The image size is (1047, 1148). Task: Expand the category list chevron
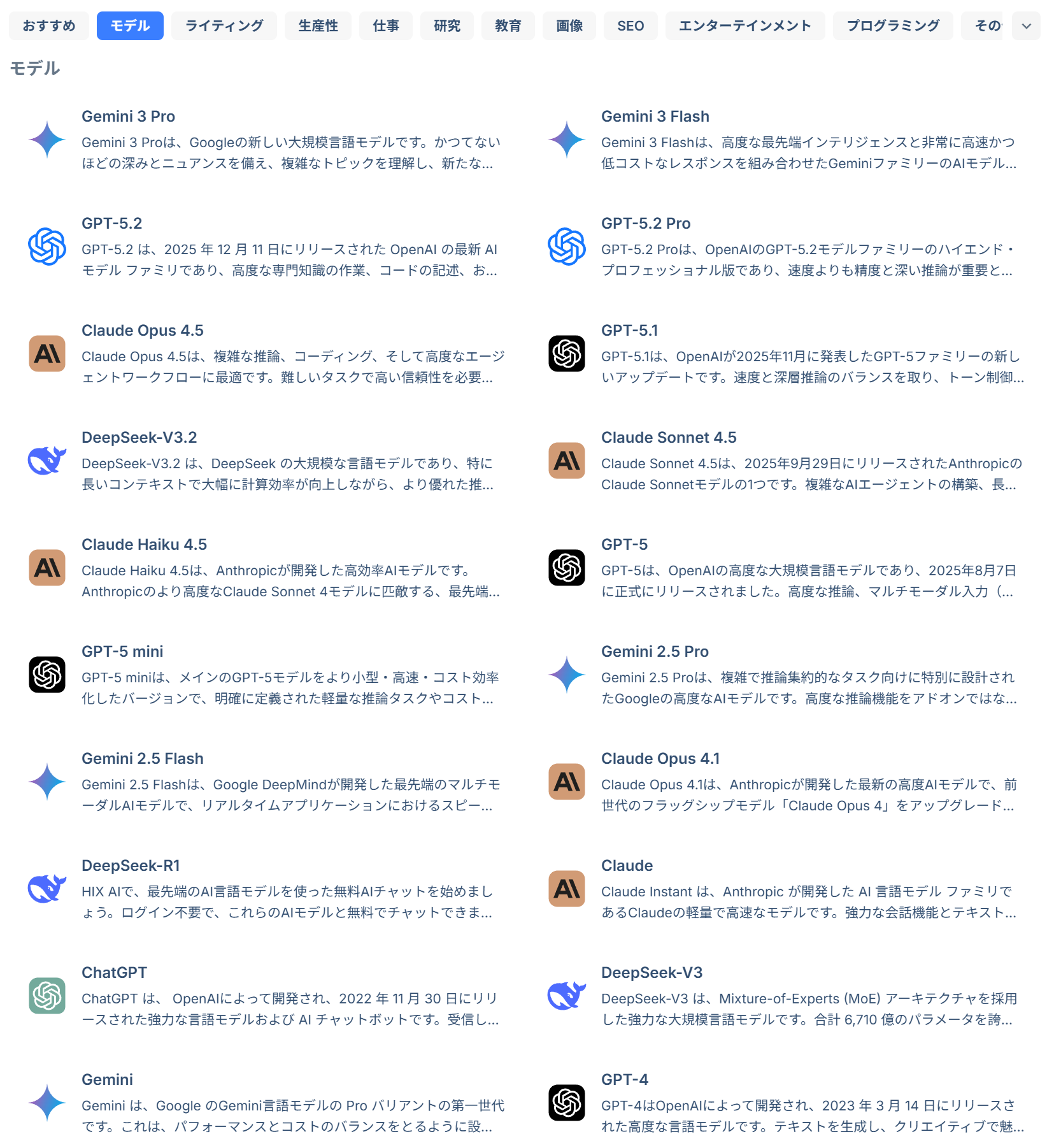point(1025,26)
